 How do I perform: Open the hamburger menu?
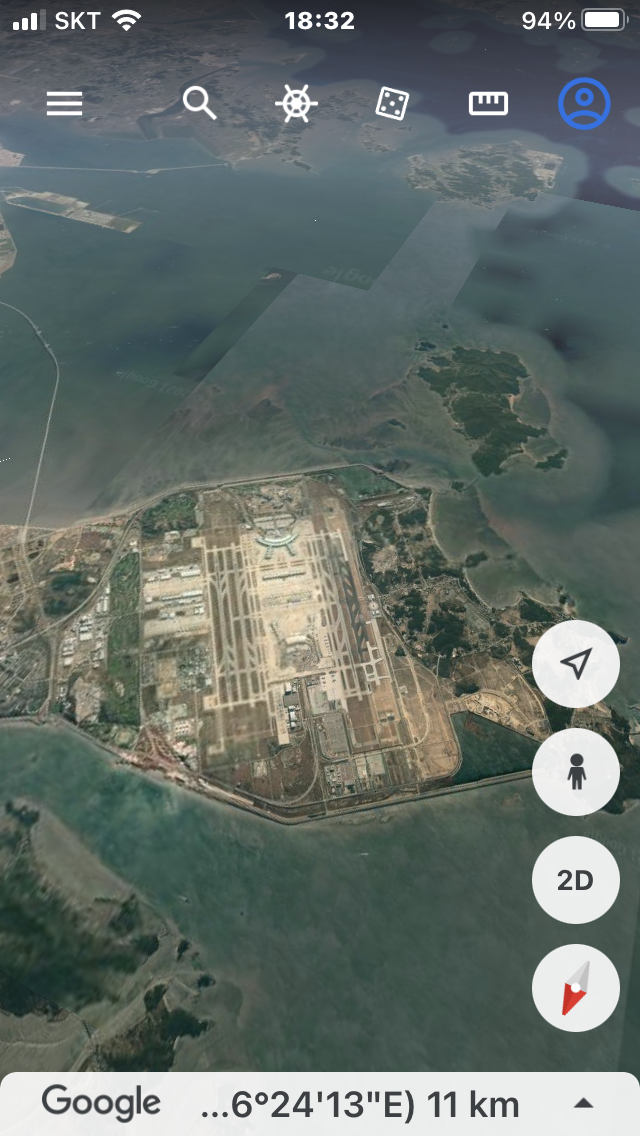65,104
